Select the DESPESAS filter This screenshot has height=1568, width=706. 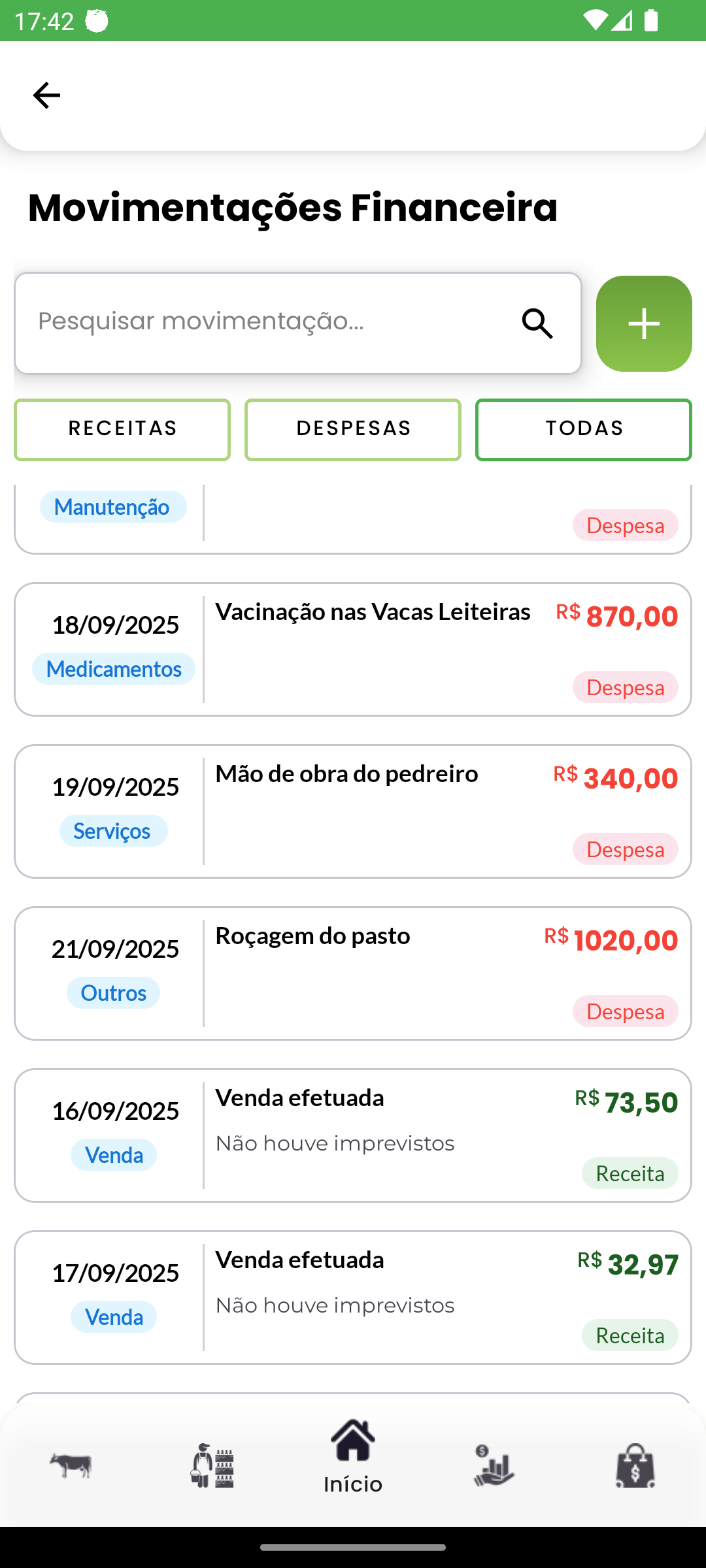(353, 429)
